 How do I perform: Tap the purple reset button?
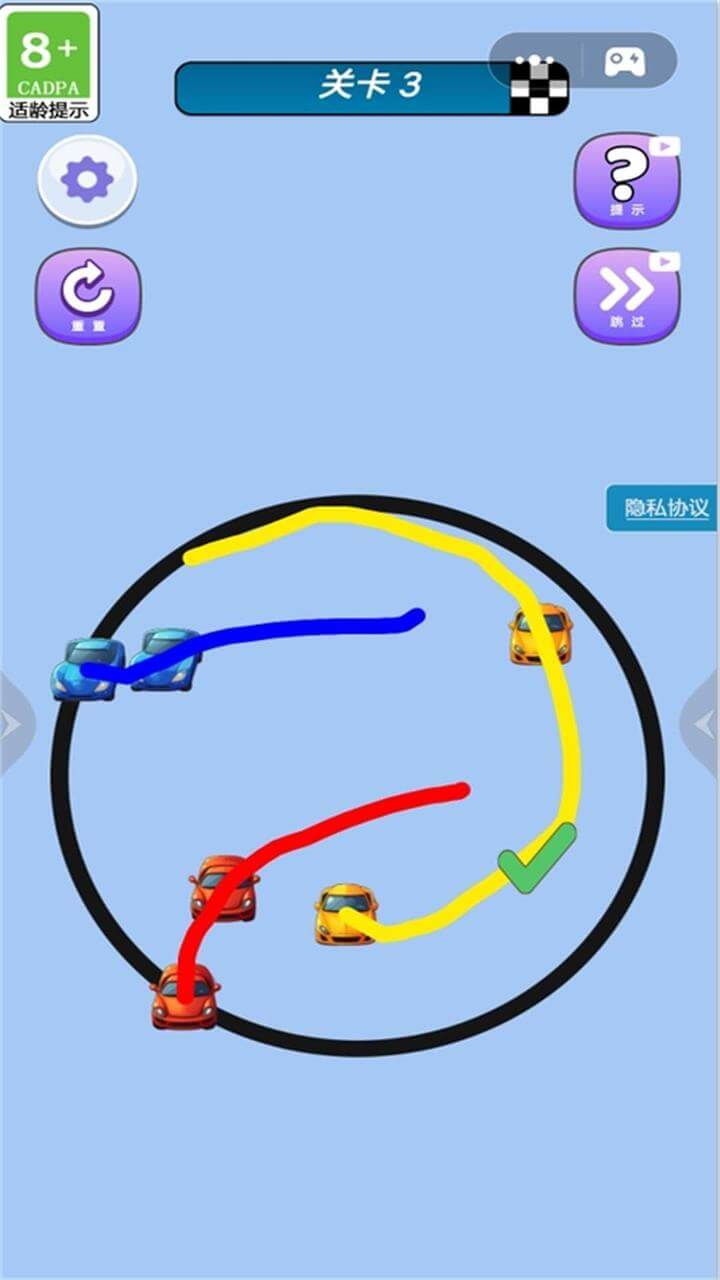(88, 295)
